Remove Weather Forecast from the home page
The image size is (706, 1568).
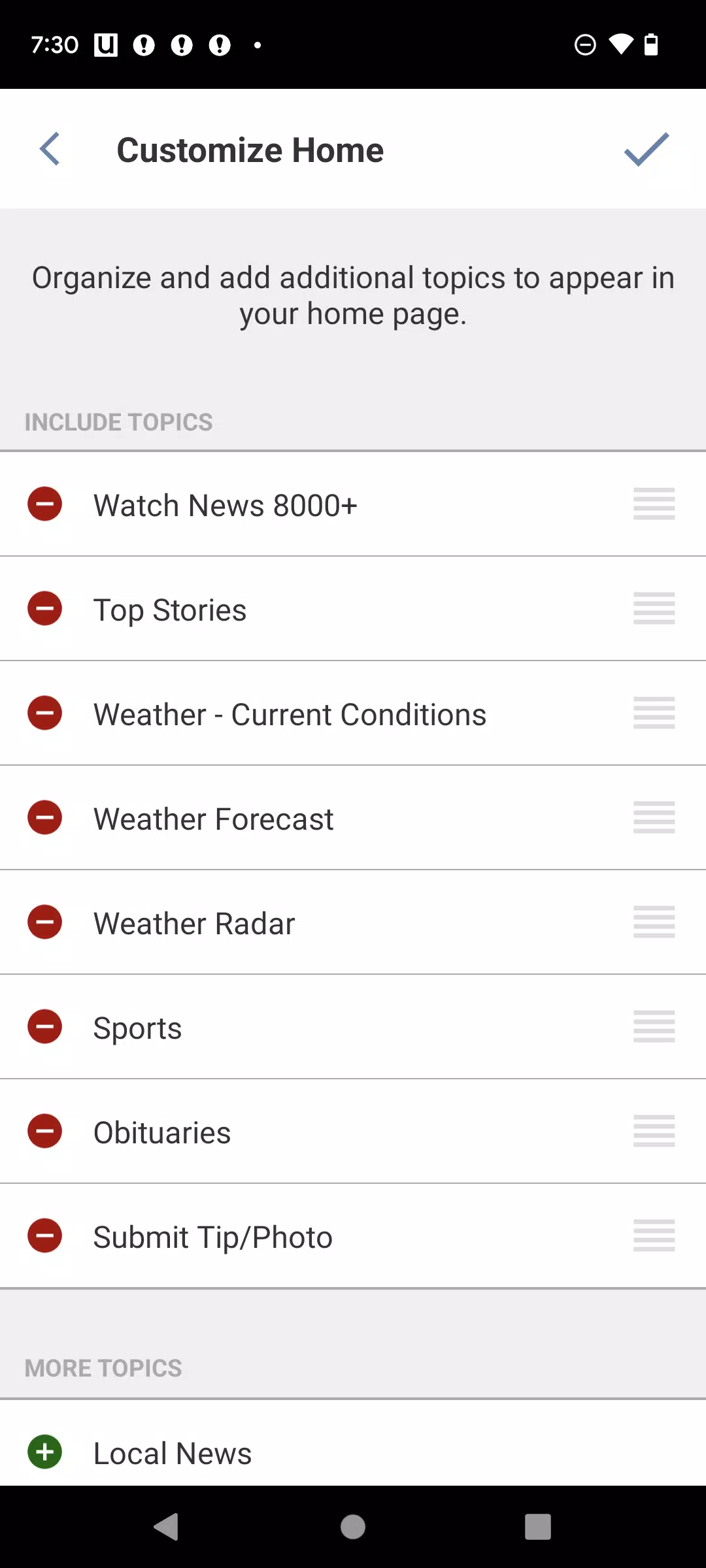tap(44, 817)
